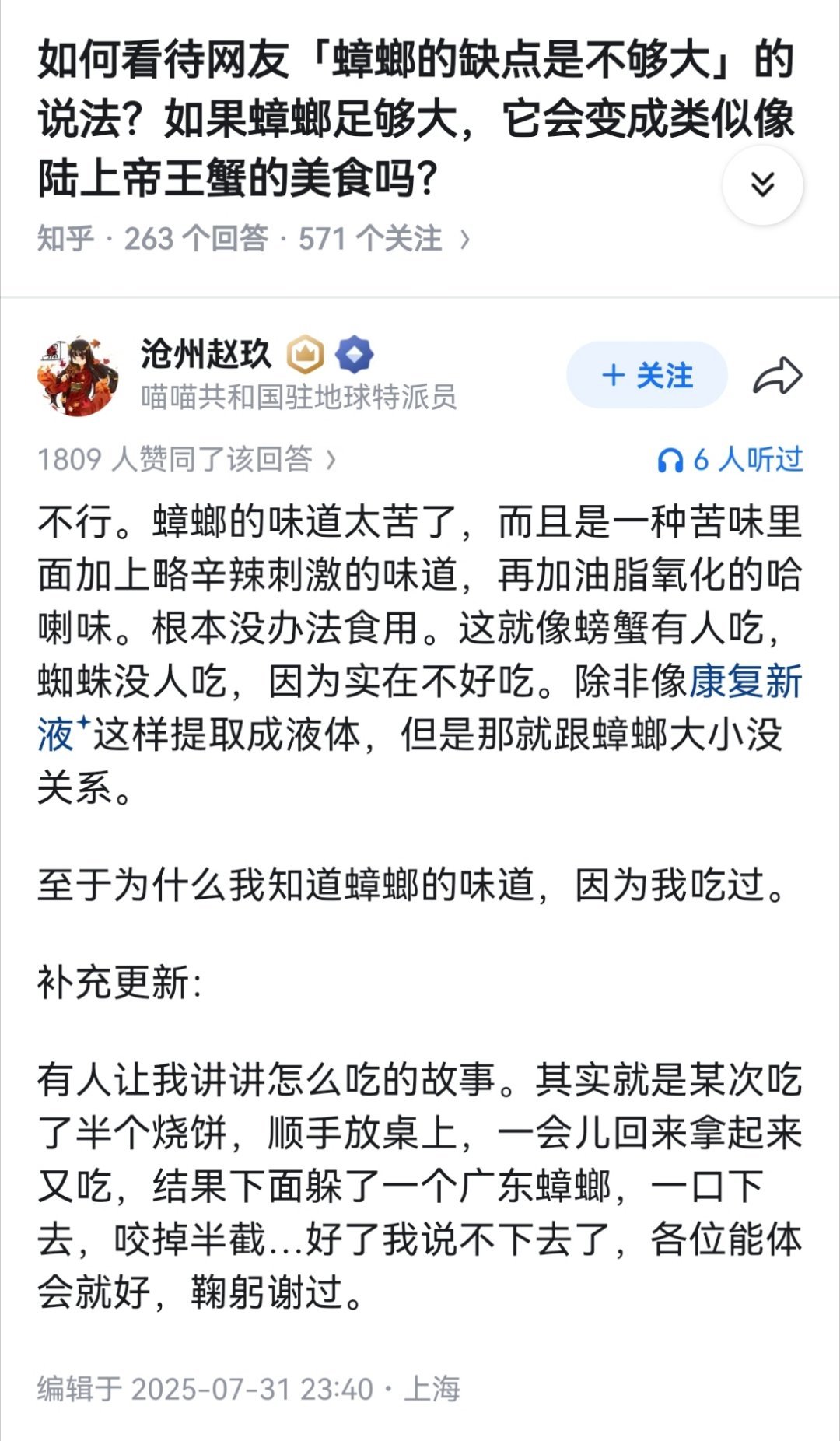Click the blue diamond achievement badge after the crown
The height and width of the screenshot is (1441, 840).
click(354, 352)
